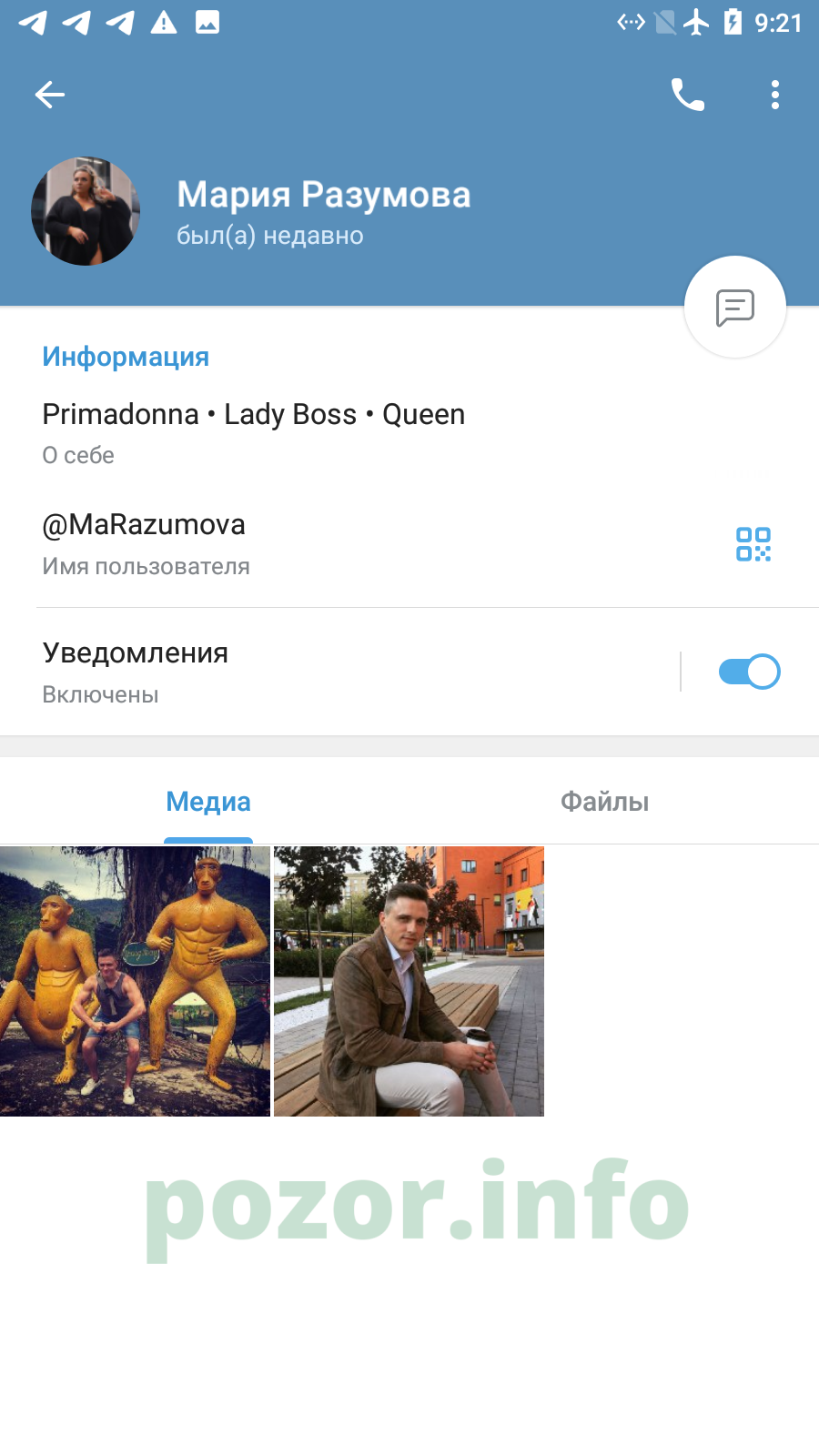The height and width of the screenshot is (1456, 819).
Task: Switch to the Файлы tab
Action: tap(605, 802)
